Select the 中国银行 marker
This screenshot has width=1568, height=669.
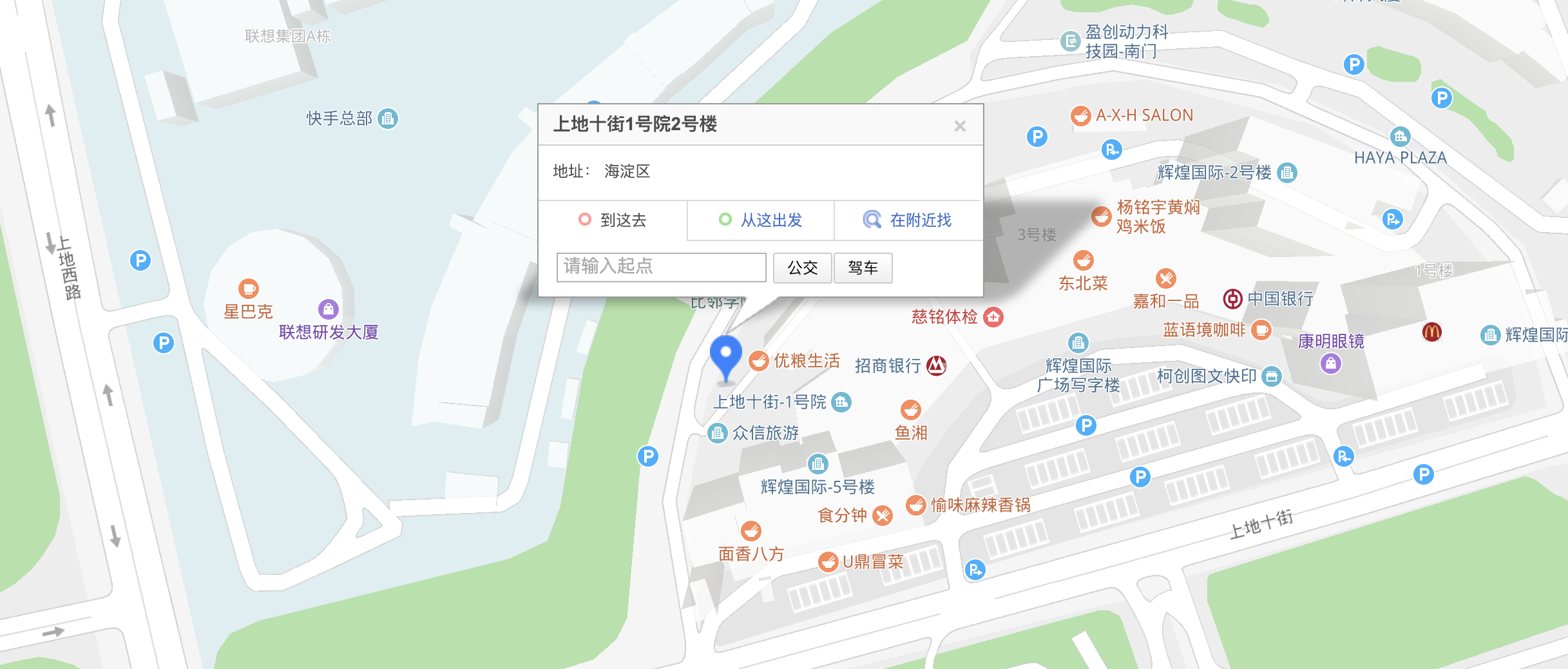(1232, 299)
